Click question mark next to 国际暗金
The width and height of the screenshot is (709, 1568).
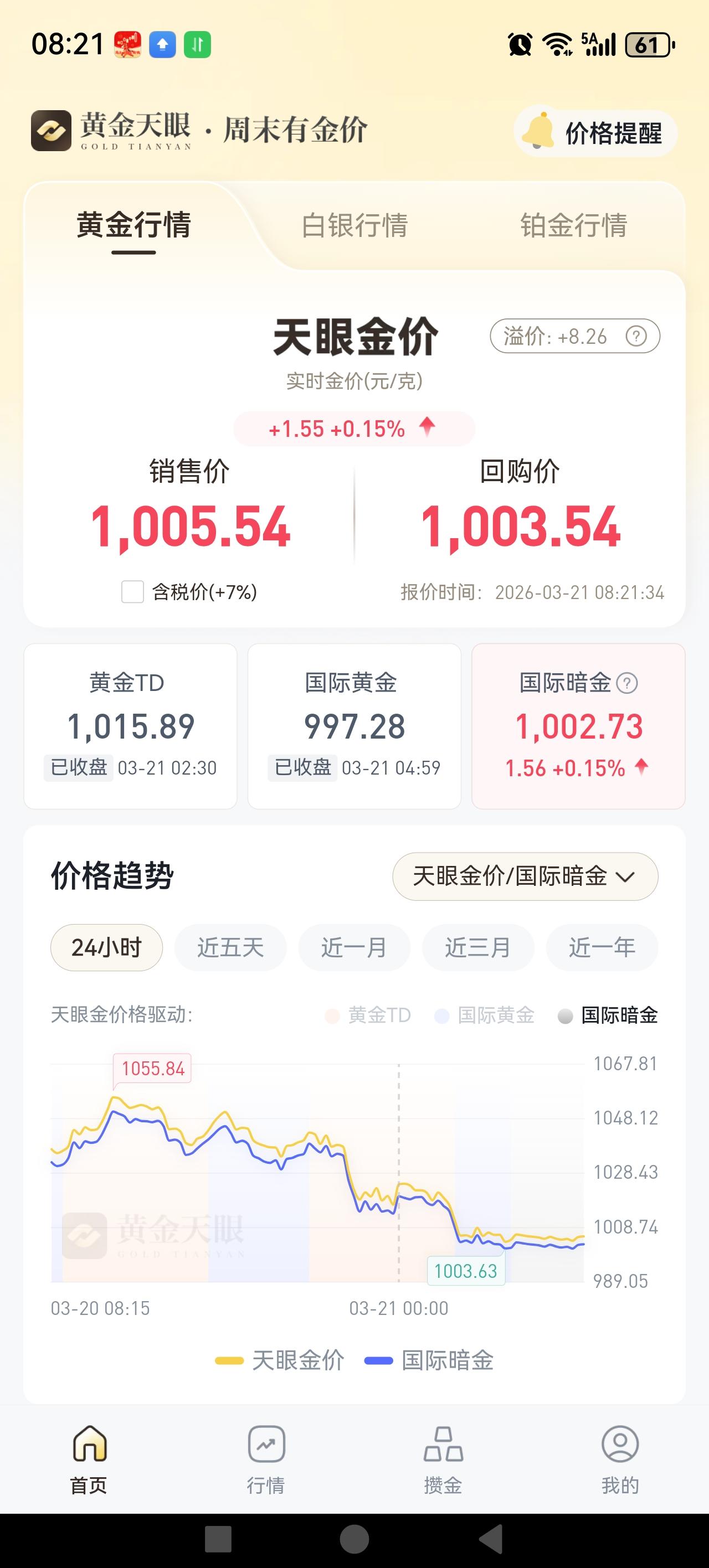click(x=628, y=683)
